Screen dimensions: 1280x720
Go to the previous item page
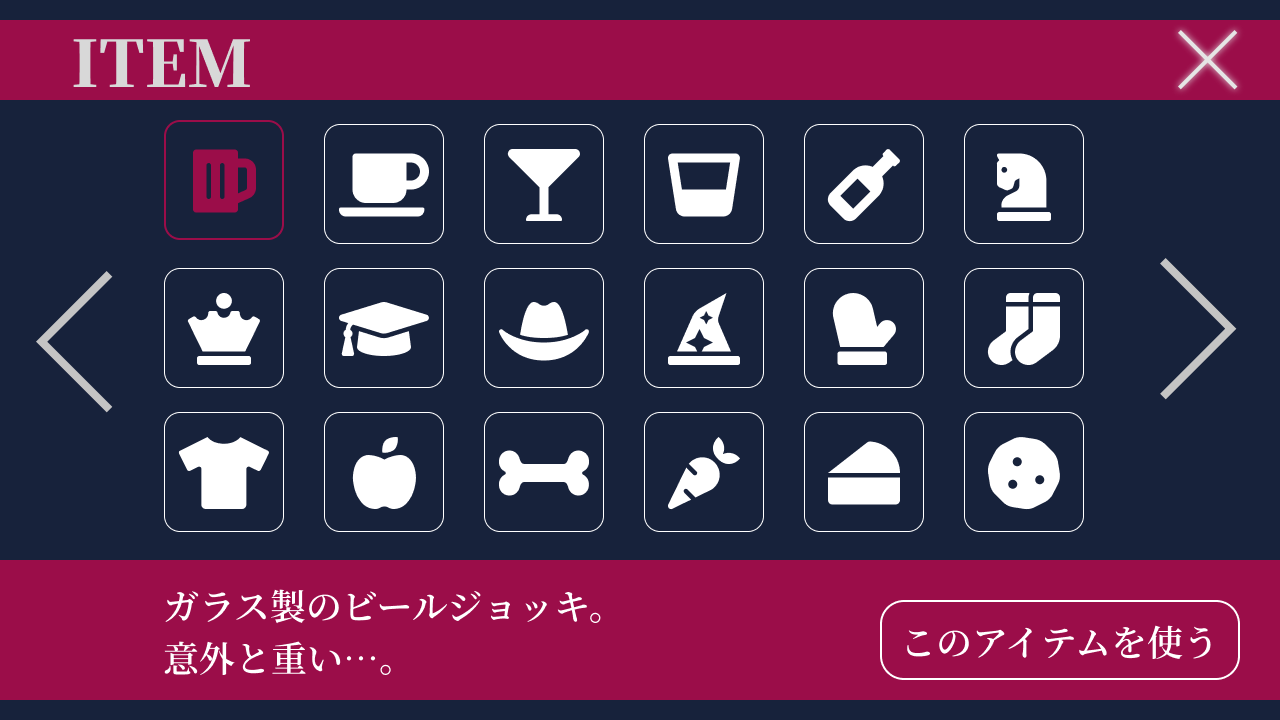pyautogui.click(x=75, y=341)
